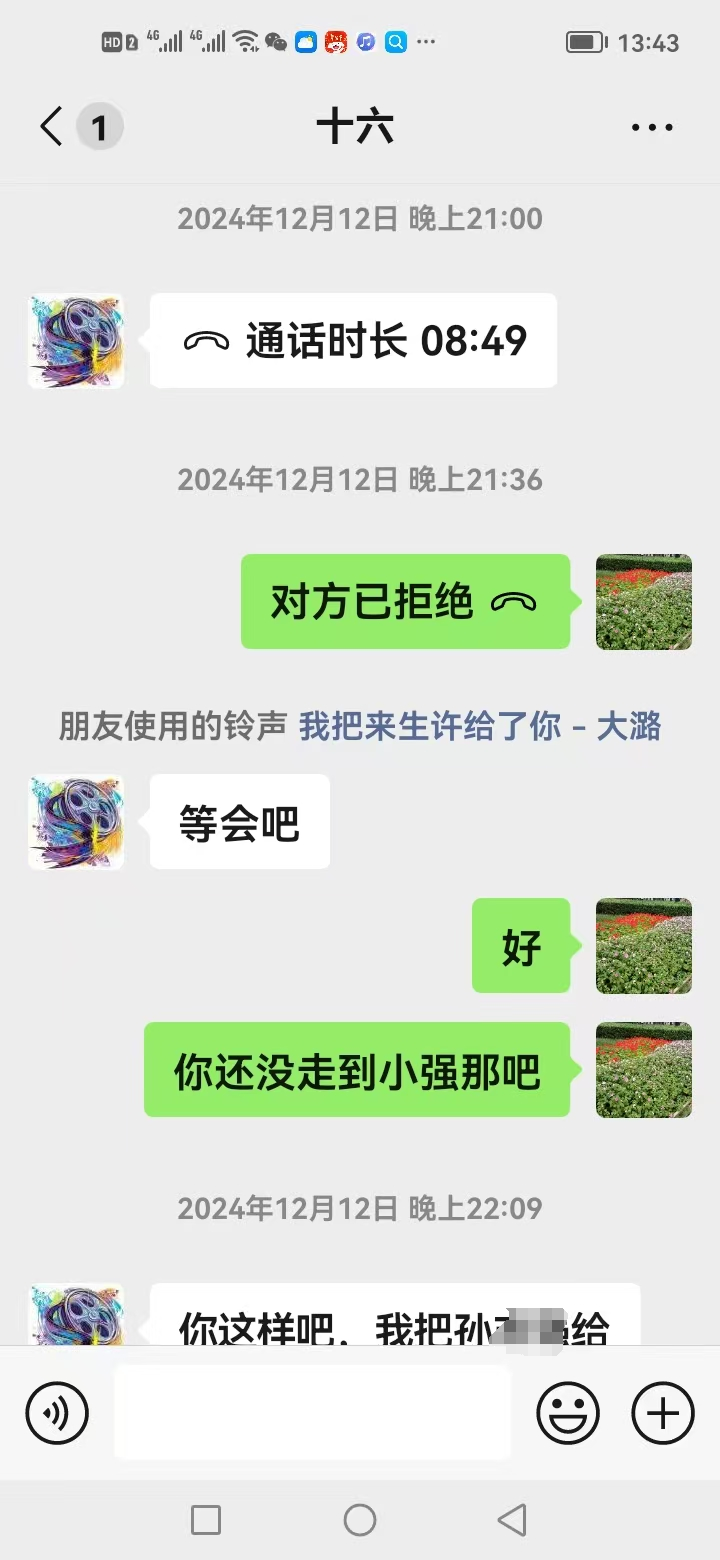Viewport: 720px width, 1560px height.
Task: Open the emoji sticker panel
Action: [567, 1413]
